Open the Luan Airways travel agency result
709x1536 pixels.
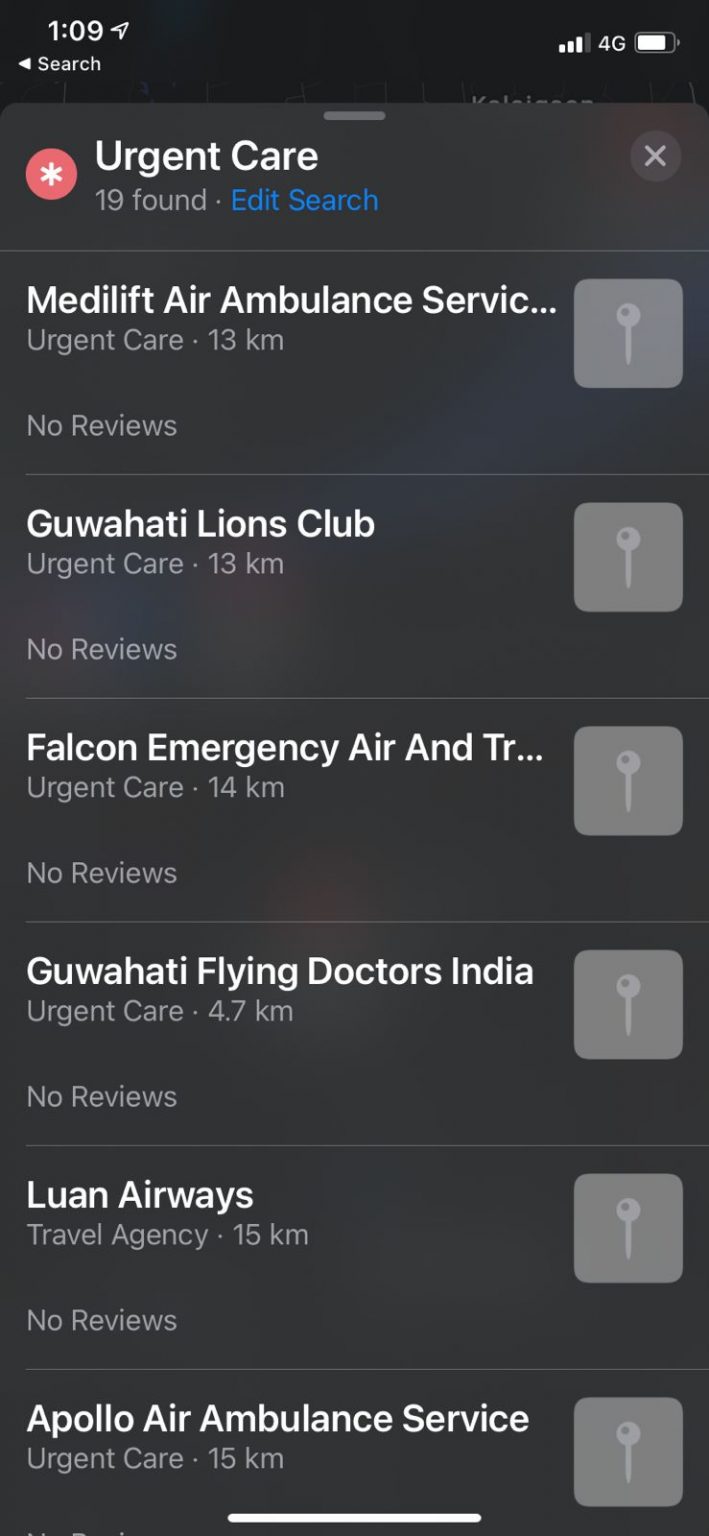tap(354, 1258)
